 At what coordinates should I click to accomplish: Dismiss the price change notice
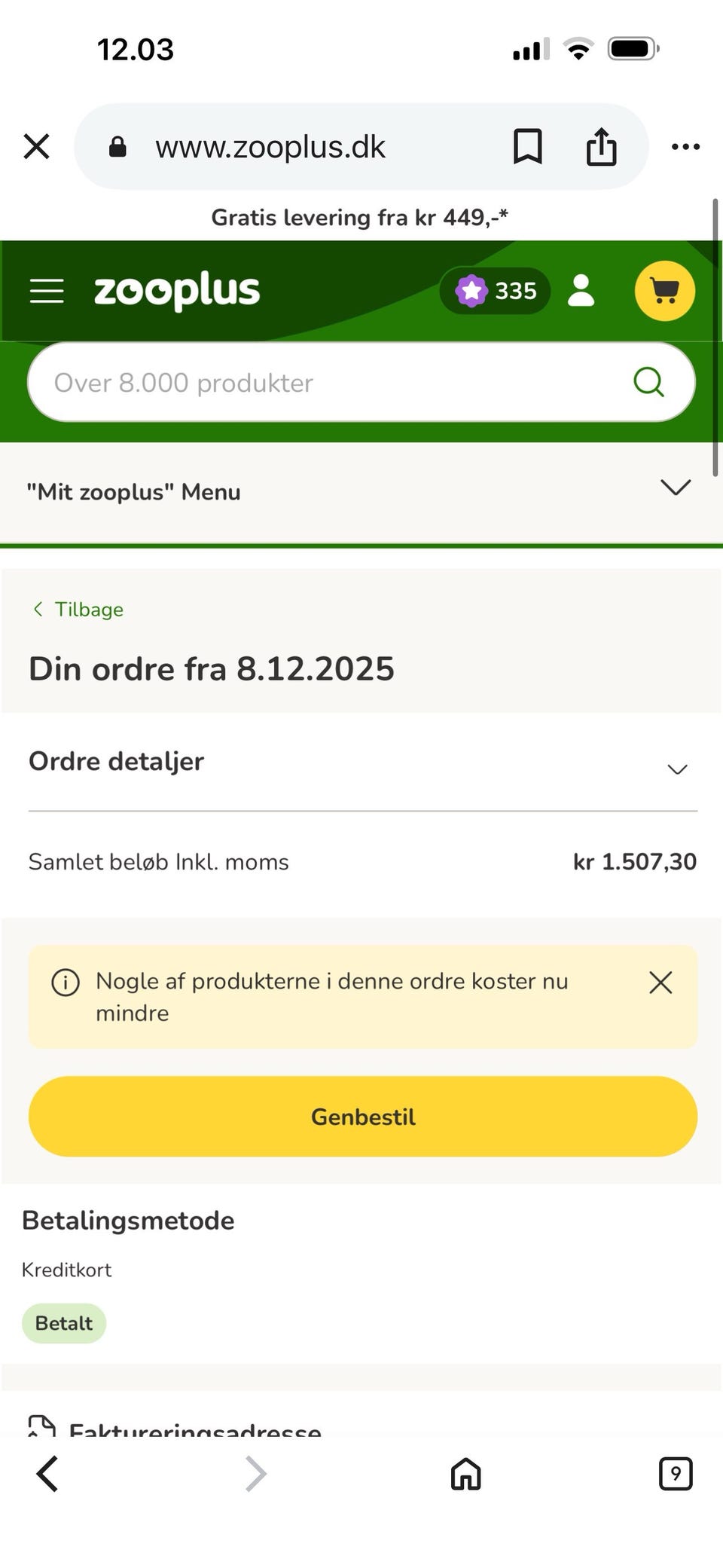click(x=660, y=982)
